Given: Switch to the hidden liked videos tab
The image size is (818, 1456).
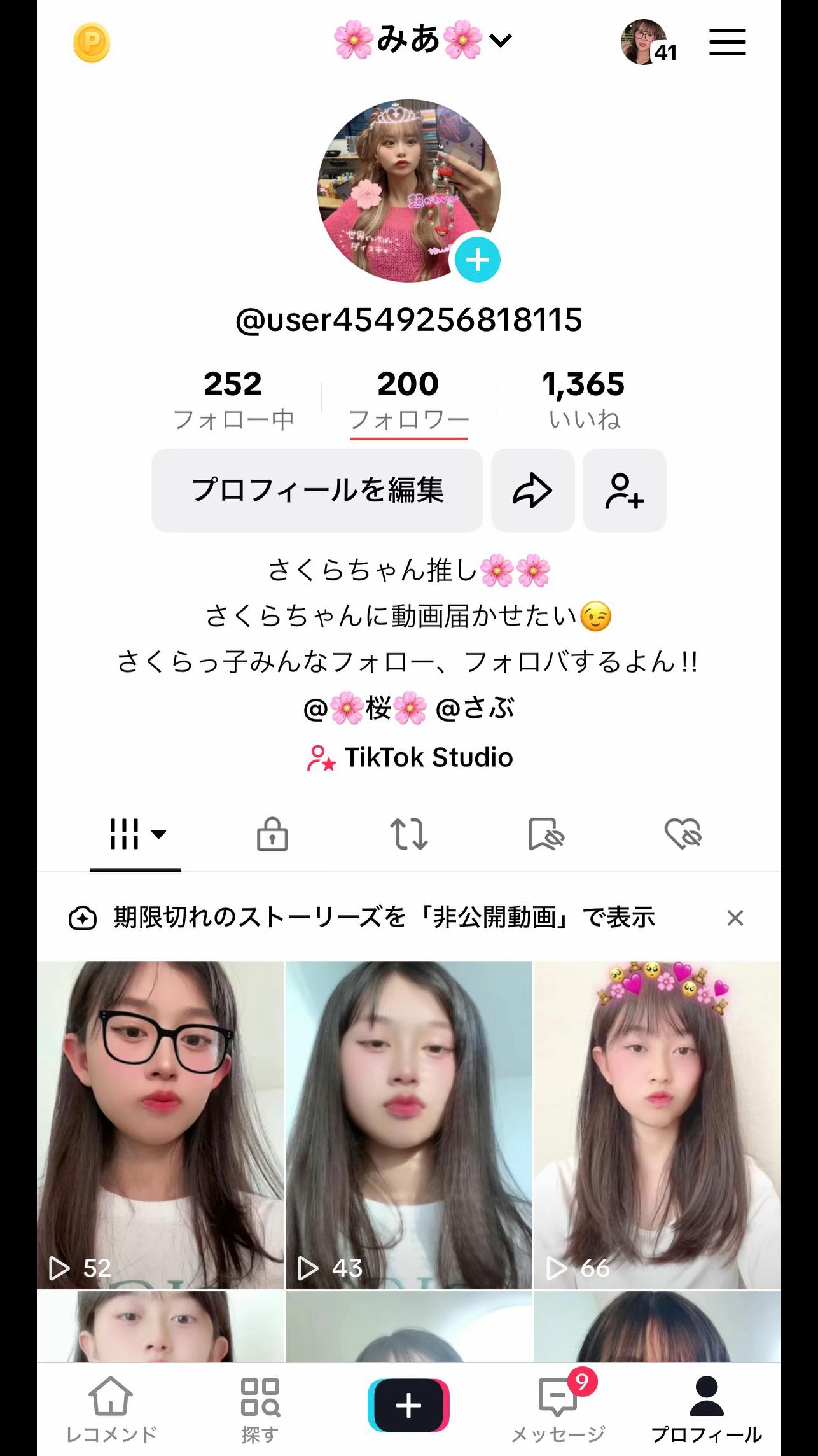Looking at the screenshot, I should (x=683, y=834).
